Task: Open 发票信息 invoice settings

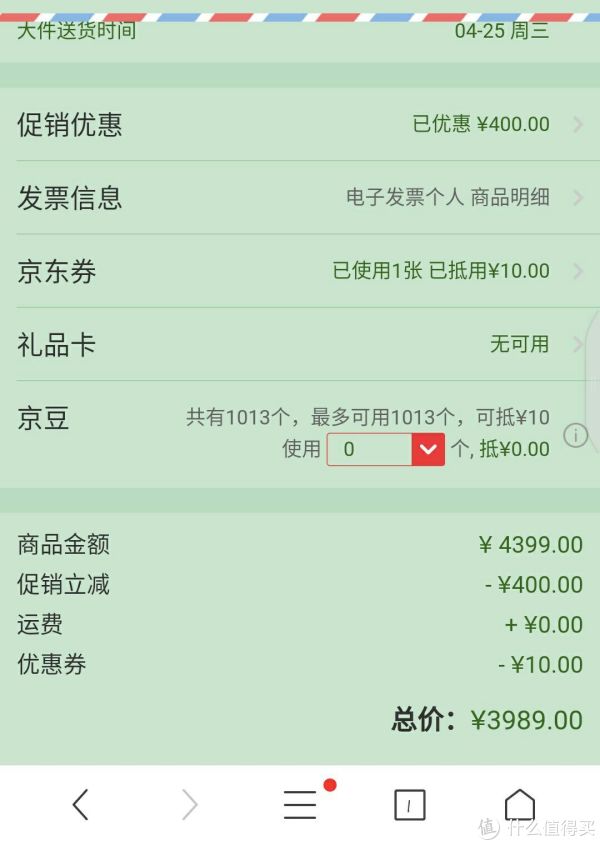Action: 300,197
